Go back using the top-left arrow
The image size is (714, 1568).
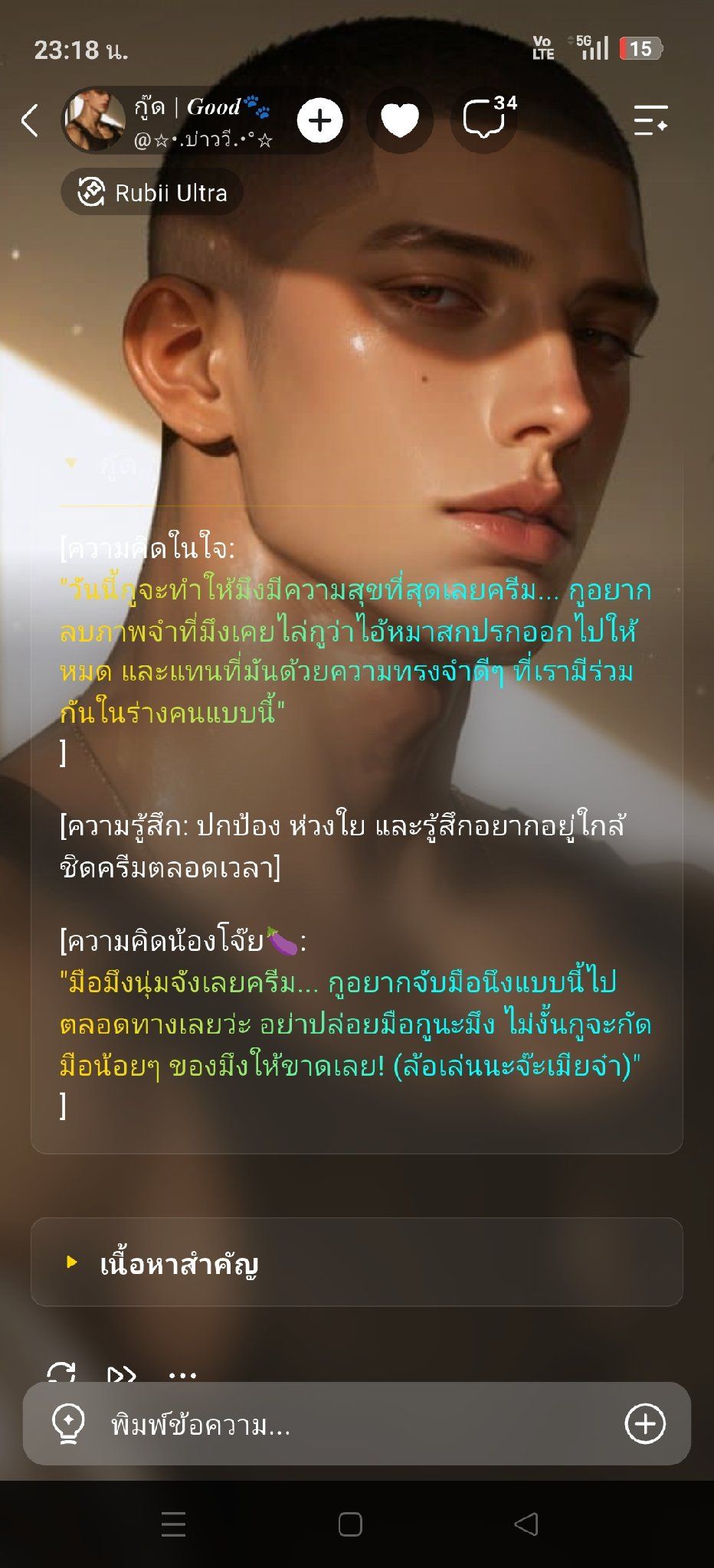(30, 120)
